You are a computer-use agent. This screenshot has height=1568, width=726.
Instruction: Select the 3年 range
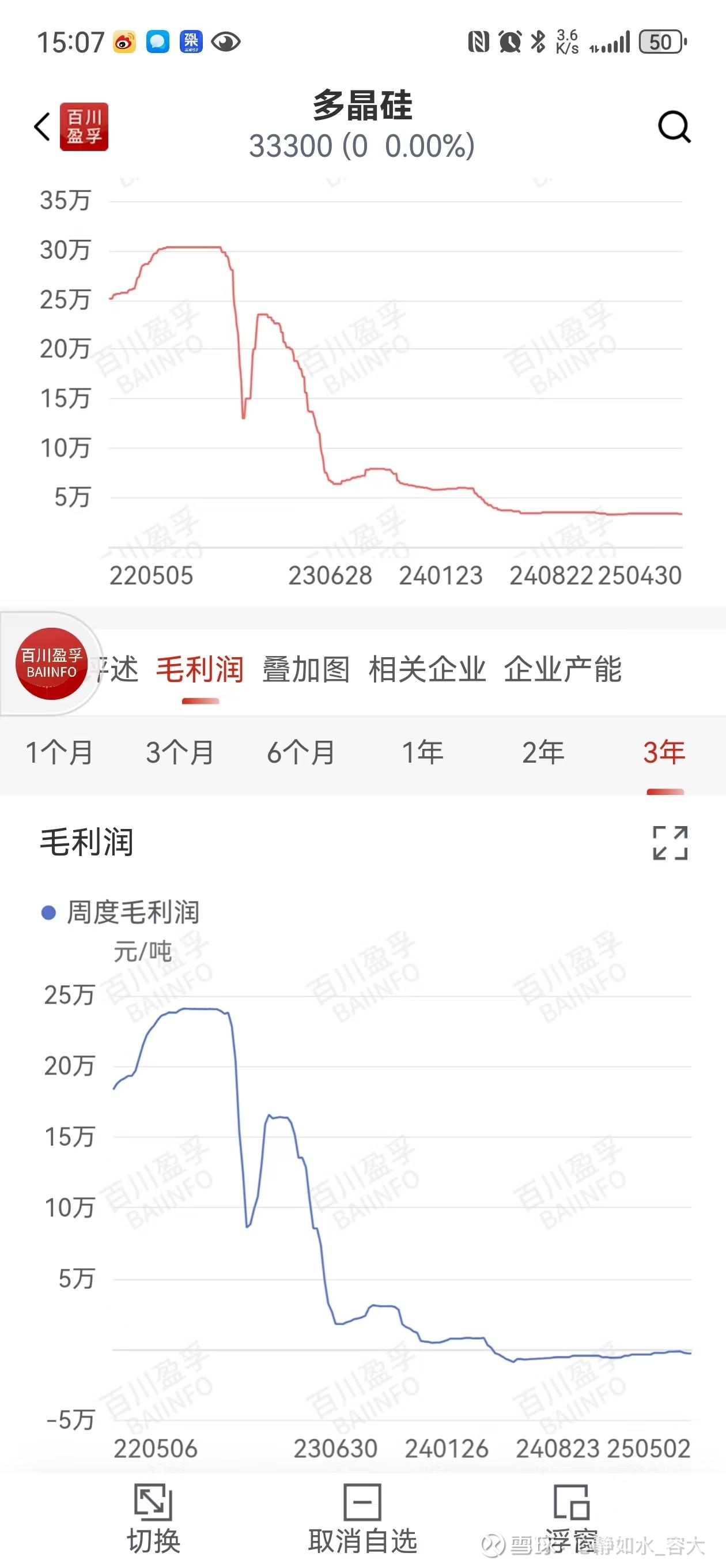pos(664,752)
